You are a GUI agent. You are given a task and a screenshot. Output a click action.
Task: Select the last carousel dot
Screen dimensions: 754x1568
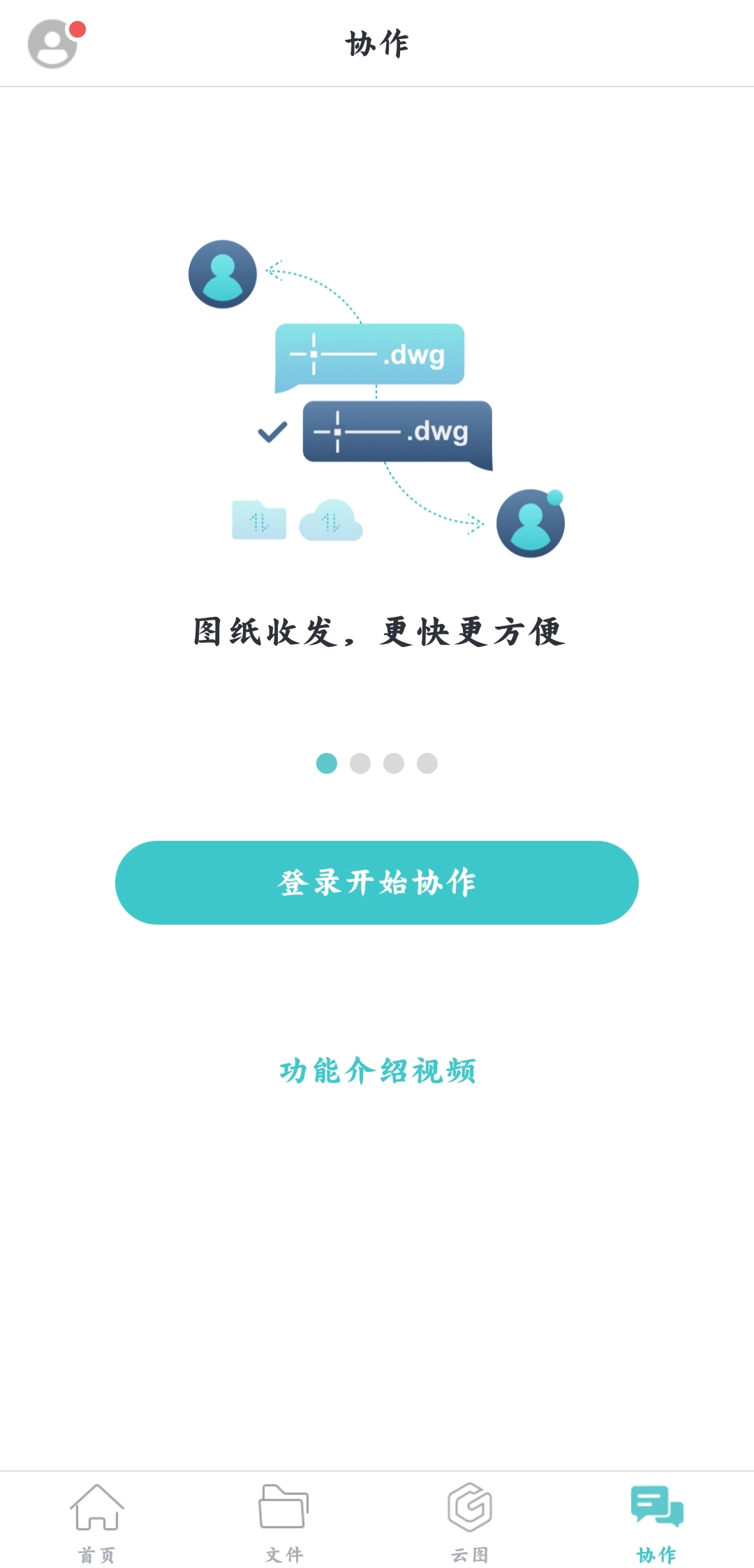point(428,764)
